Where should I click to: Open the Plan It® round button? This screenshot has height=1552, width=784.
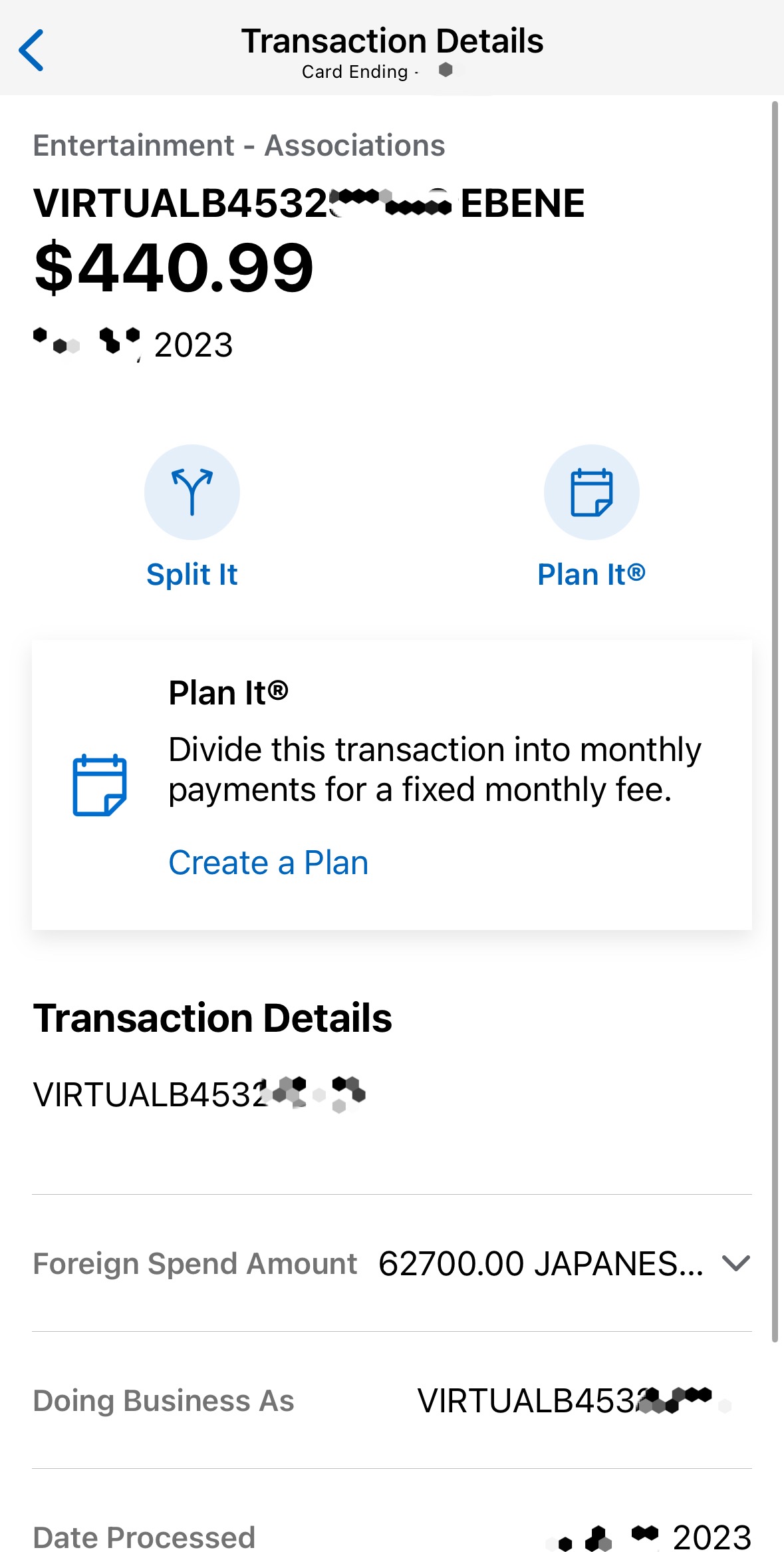tap(592, 492)
